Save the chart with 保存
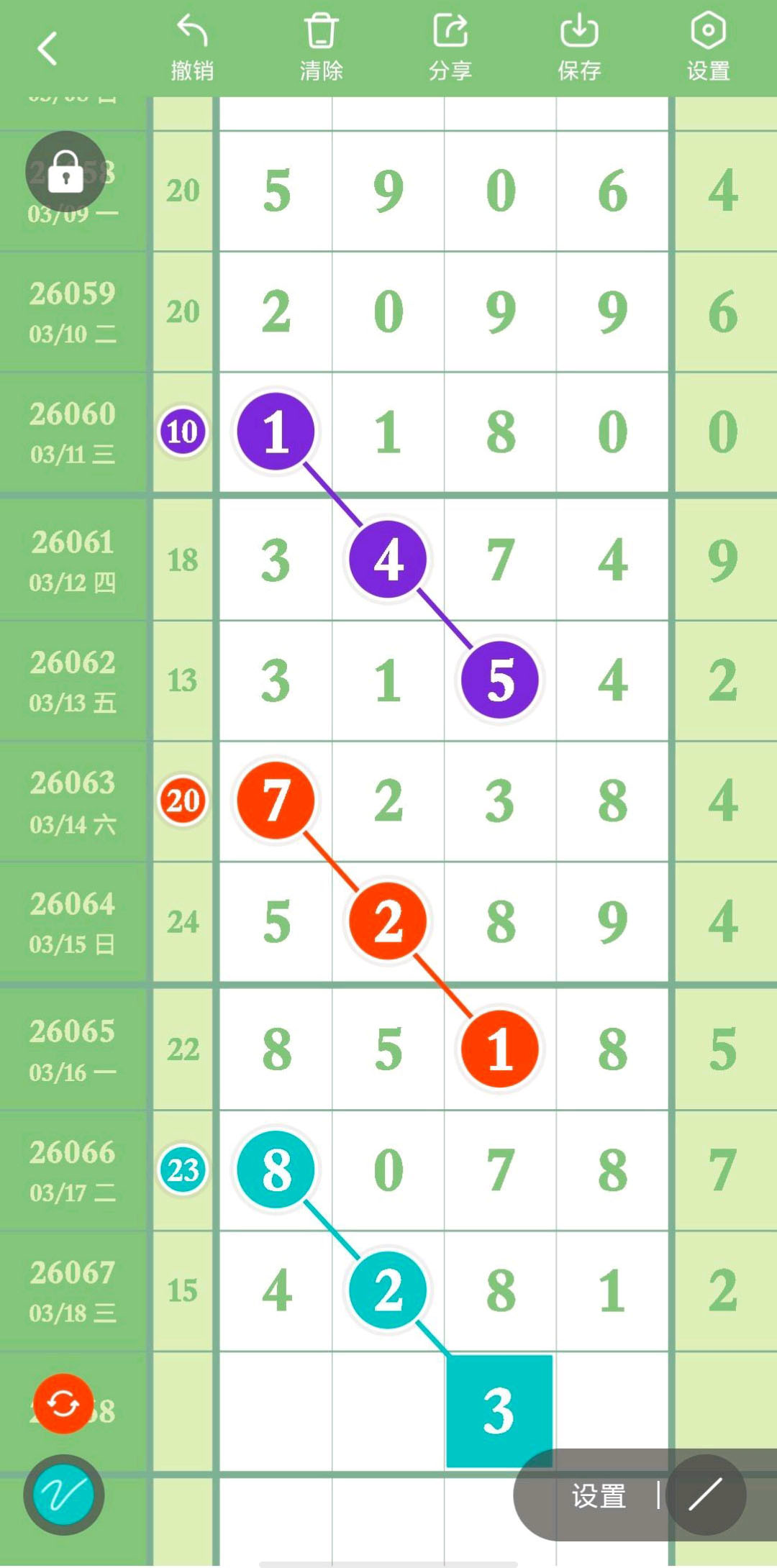The width and height of the screenshot is (777, 1568). click(579, 47)
